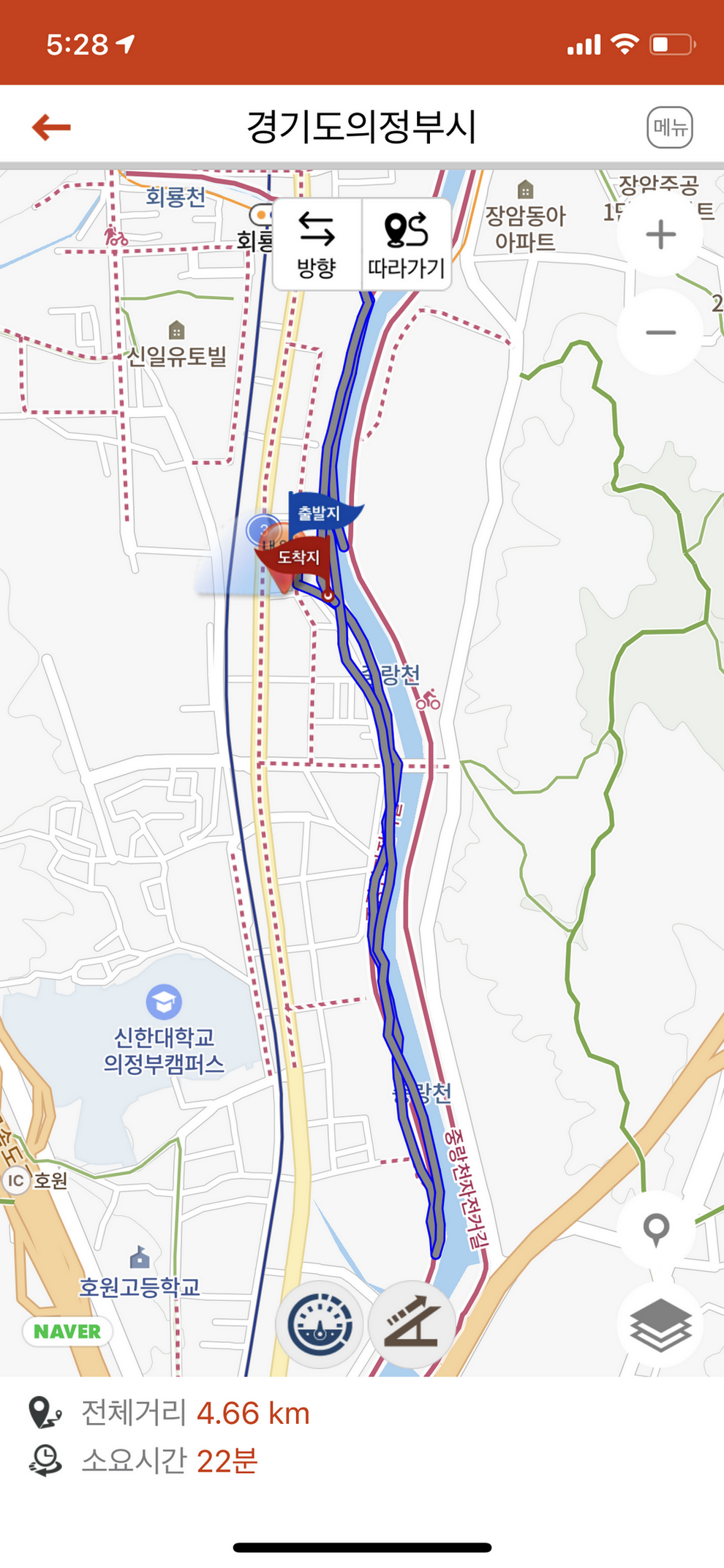Open the speedometer gauge view
Image resolution: width=724 pixels, height=1568 pixels.
(320, 1324)
